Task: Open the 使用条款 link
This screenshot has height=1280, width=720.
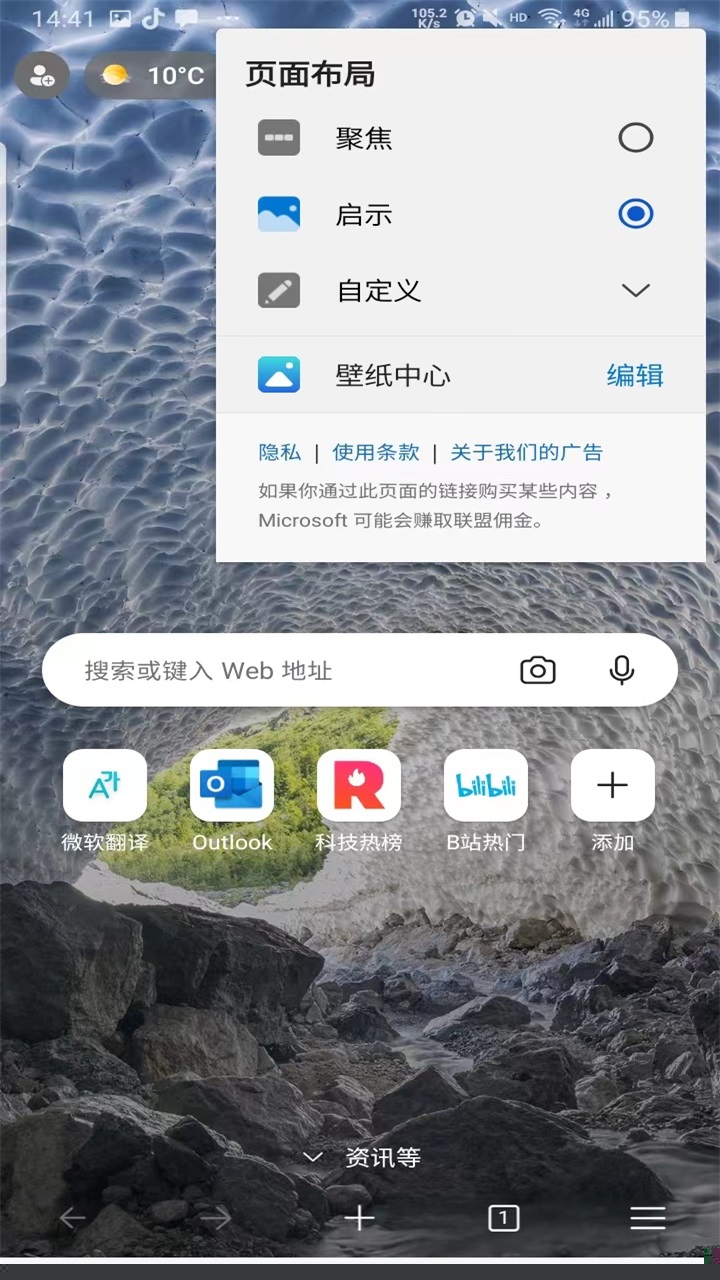Action: (375, 452)
